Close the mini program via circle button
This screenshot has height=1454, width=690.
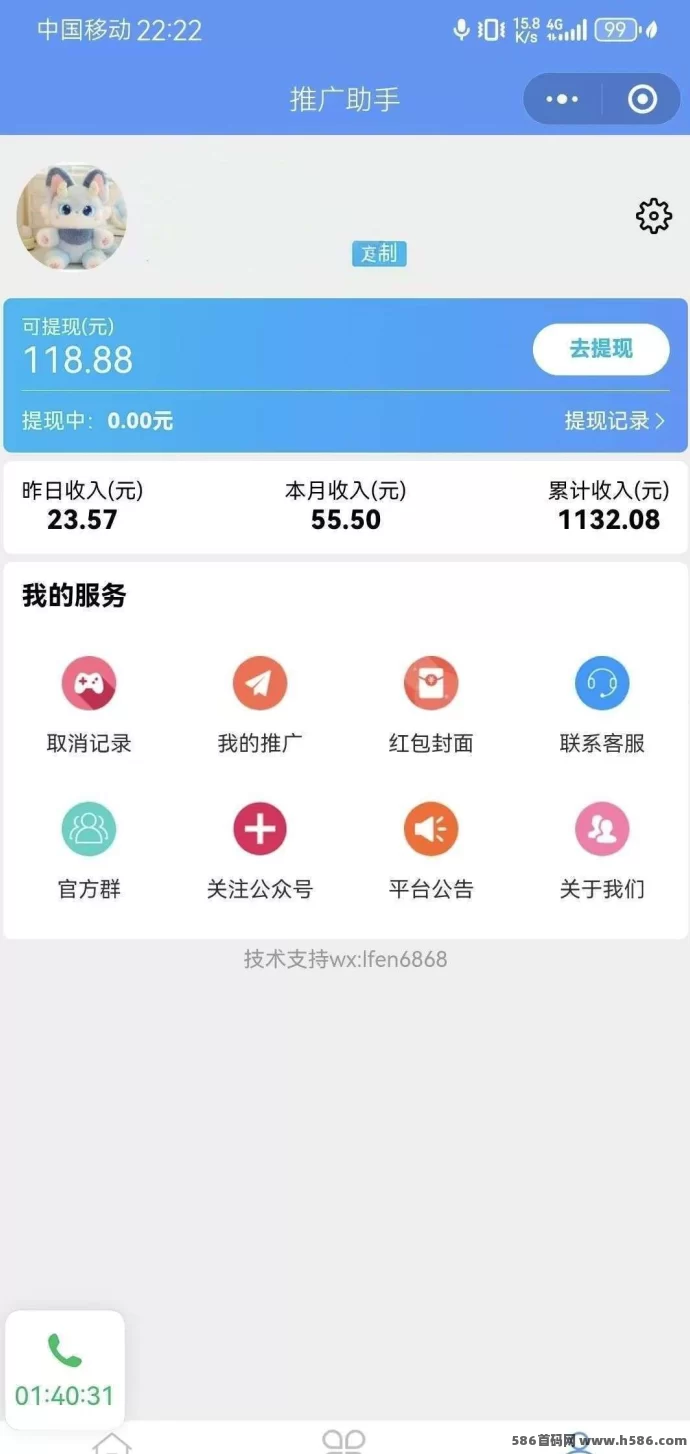coord(642,99)
